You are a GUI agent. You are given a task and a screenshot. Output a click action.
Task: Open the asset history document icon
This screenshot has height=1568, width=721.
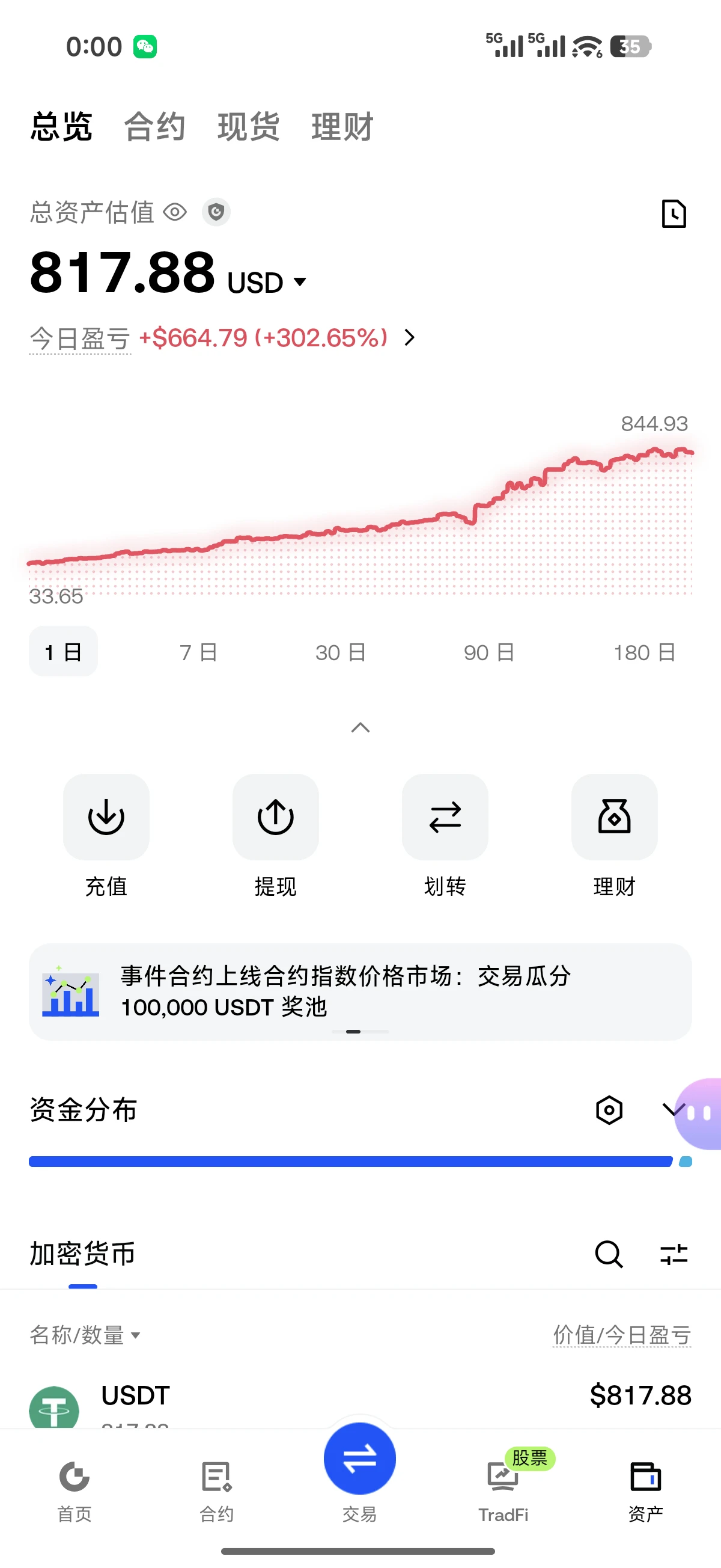pos(674,213)
